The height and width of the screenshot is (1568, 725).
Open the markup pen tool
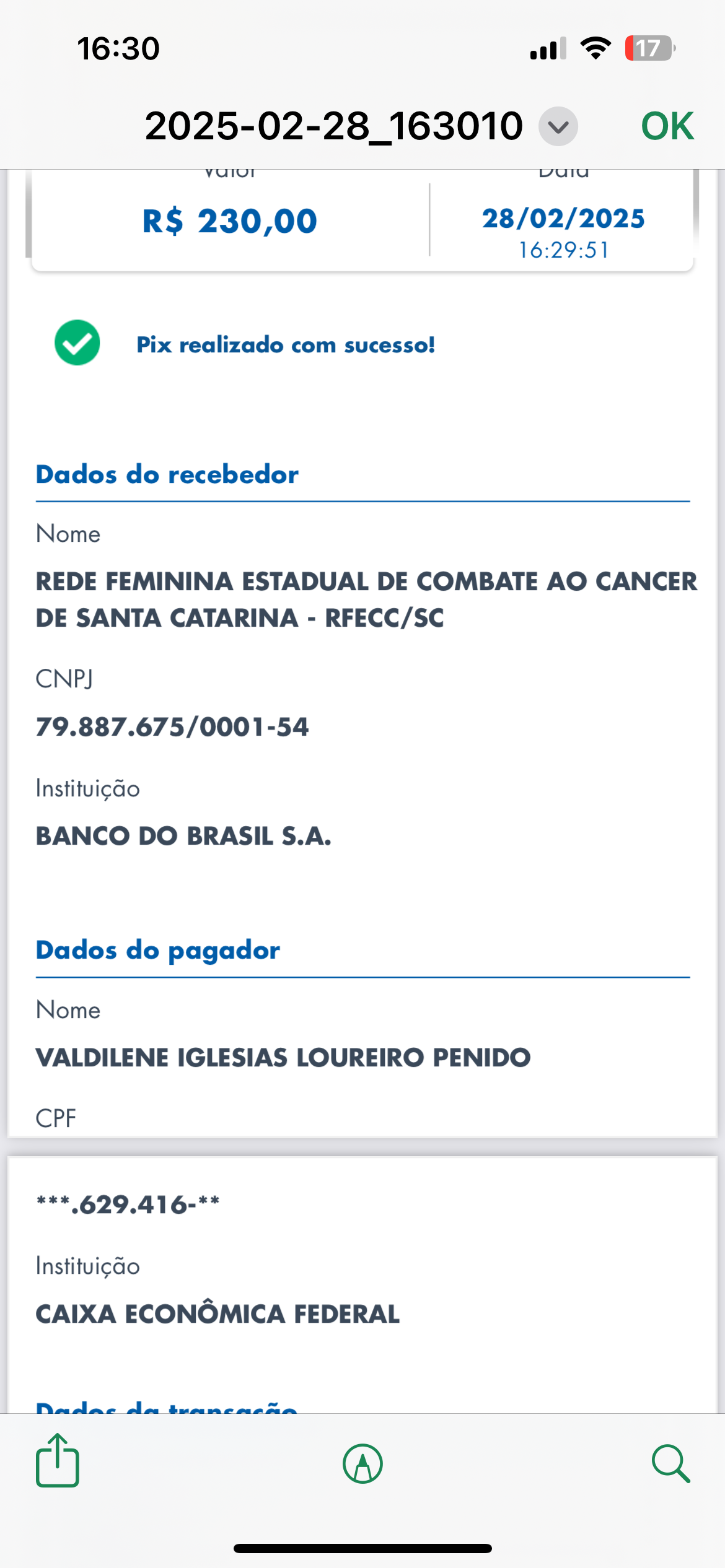(362, 1464)
